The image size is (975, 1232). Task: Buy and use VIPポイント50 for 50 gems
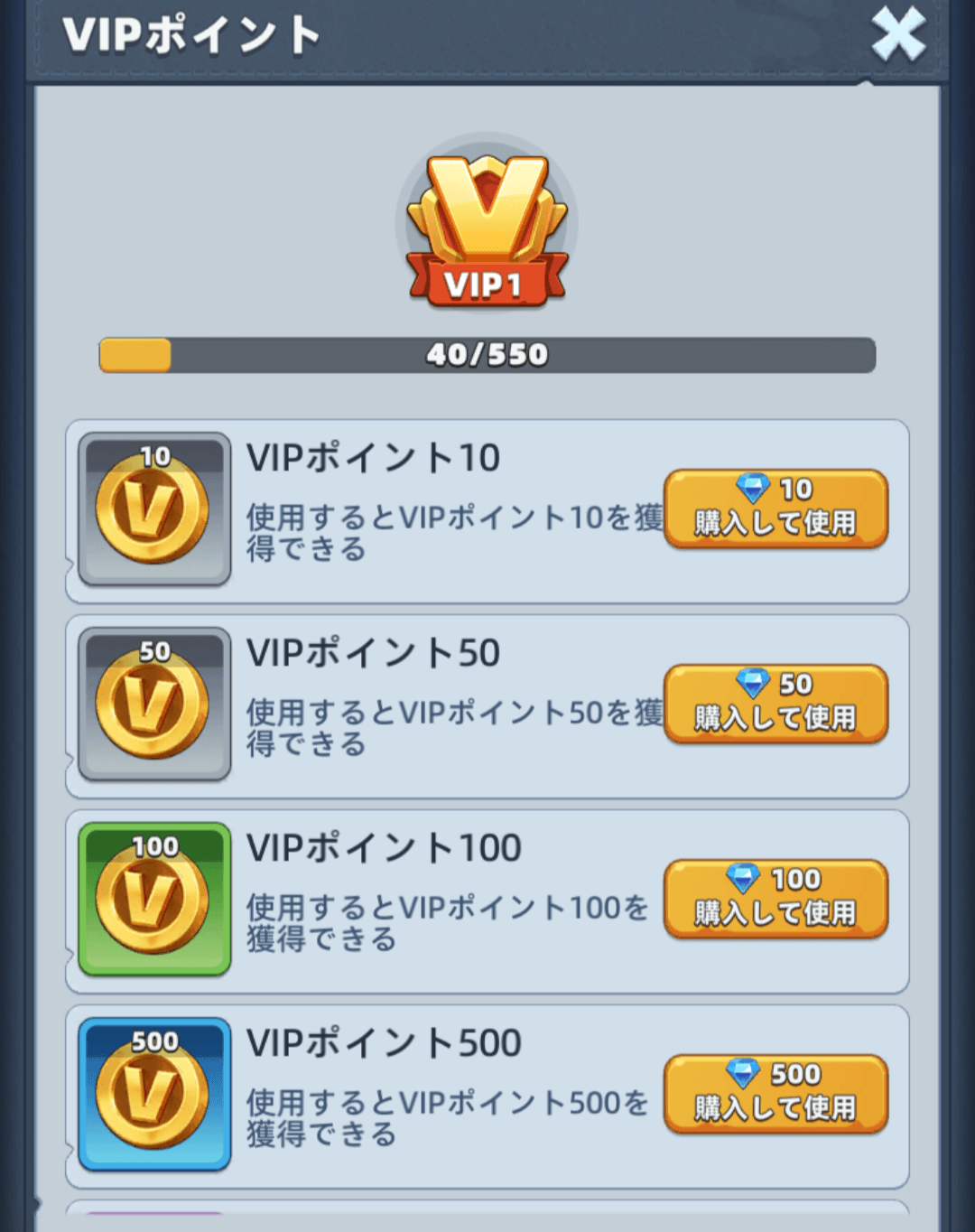(x=775, y=704)
